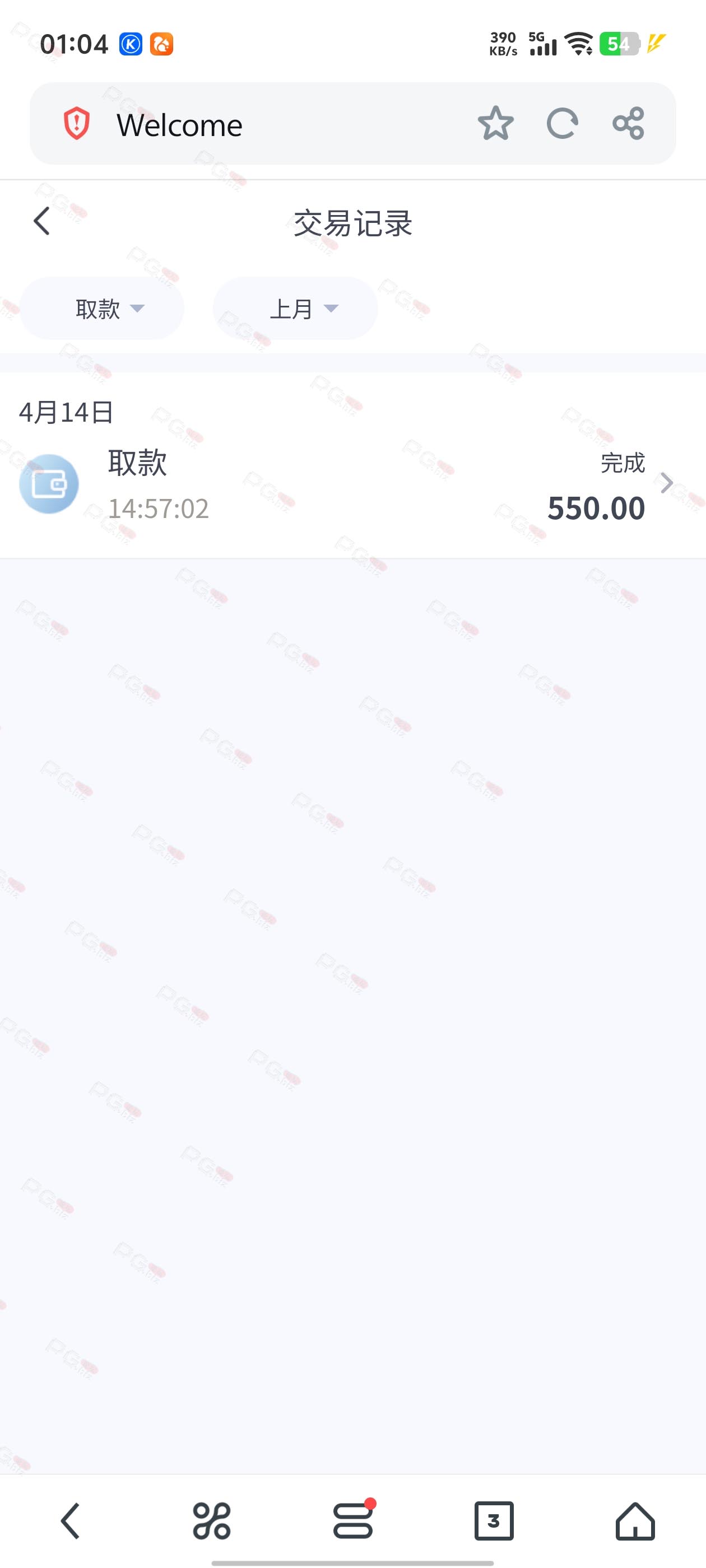Viewport: 706px width, 1568px height.
Task: Go back from 交易记录 page
Action: point(41,221)
